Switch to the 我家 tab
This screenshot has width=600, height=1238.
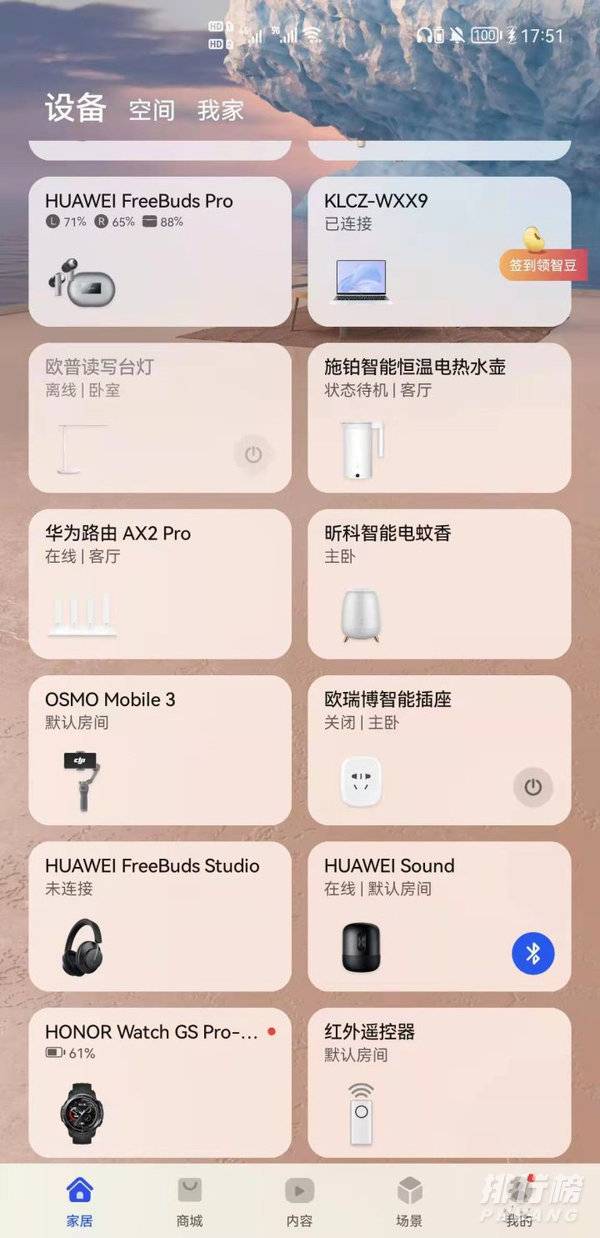[220, 110]
